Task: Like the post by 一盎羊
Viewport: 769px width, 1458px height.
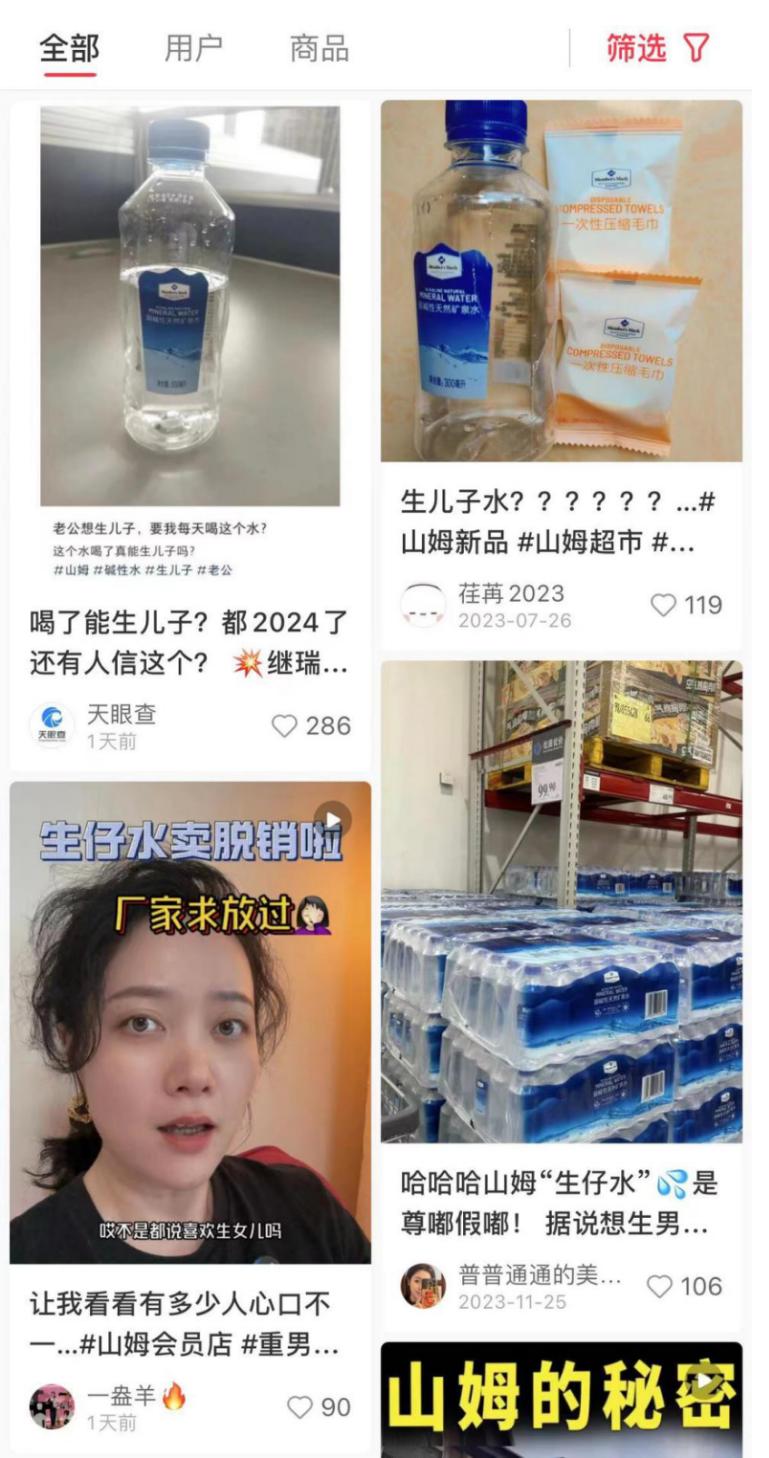Action: (300, 1408)
